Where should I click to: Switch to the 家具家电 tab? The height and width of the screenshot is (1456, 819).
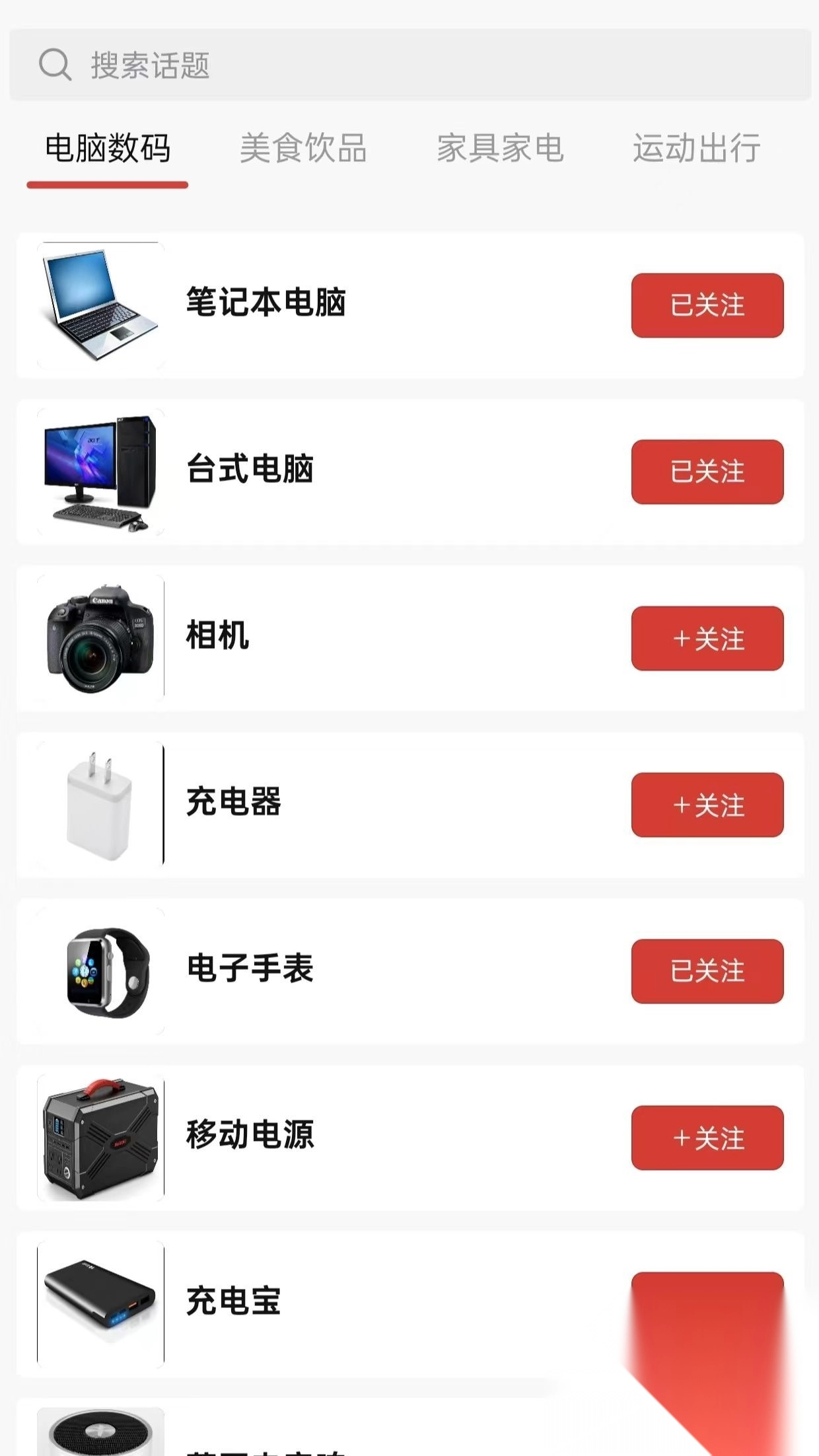(500, 148)
